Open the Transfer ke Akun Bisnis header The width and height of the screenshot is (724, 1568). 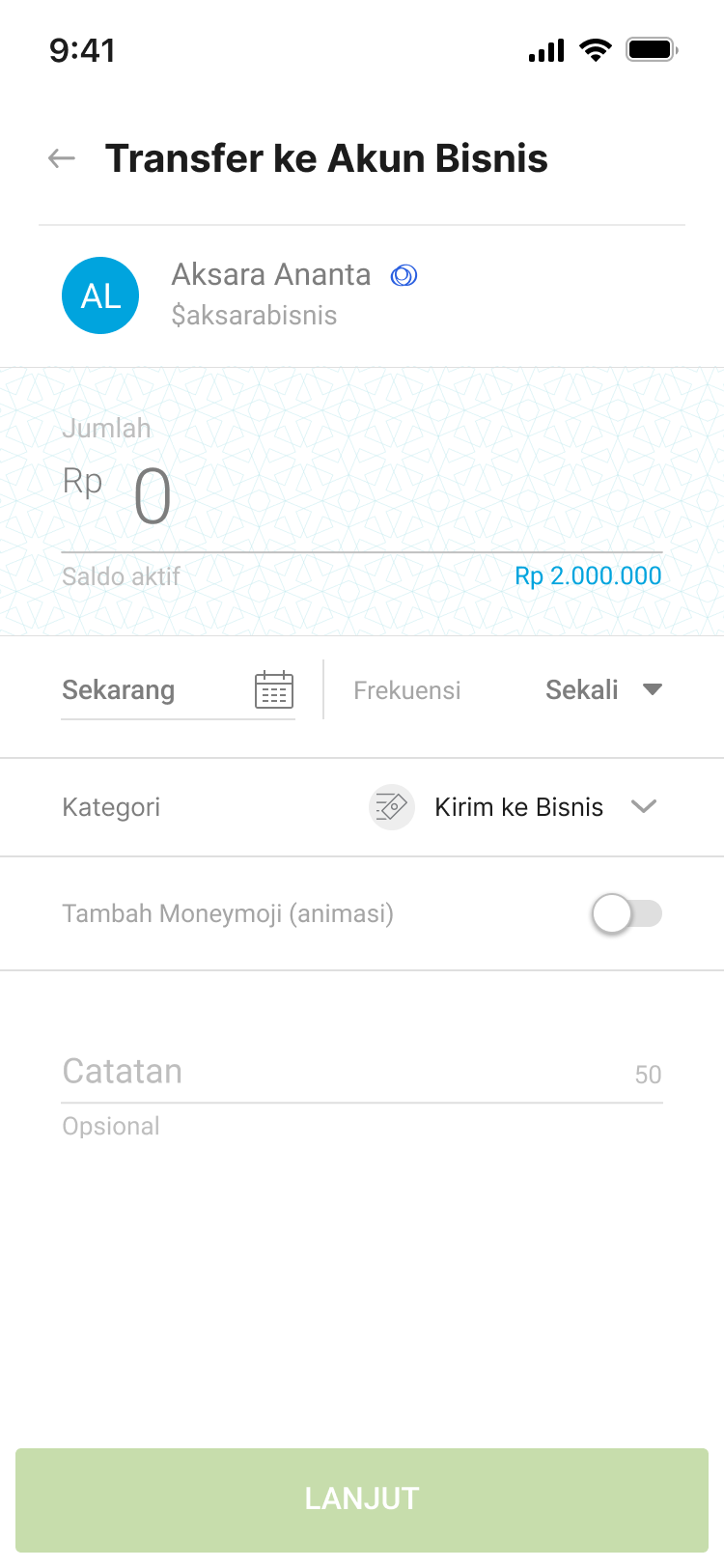pos(326,158)
